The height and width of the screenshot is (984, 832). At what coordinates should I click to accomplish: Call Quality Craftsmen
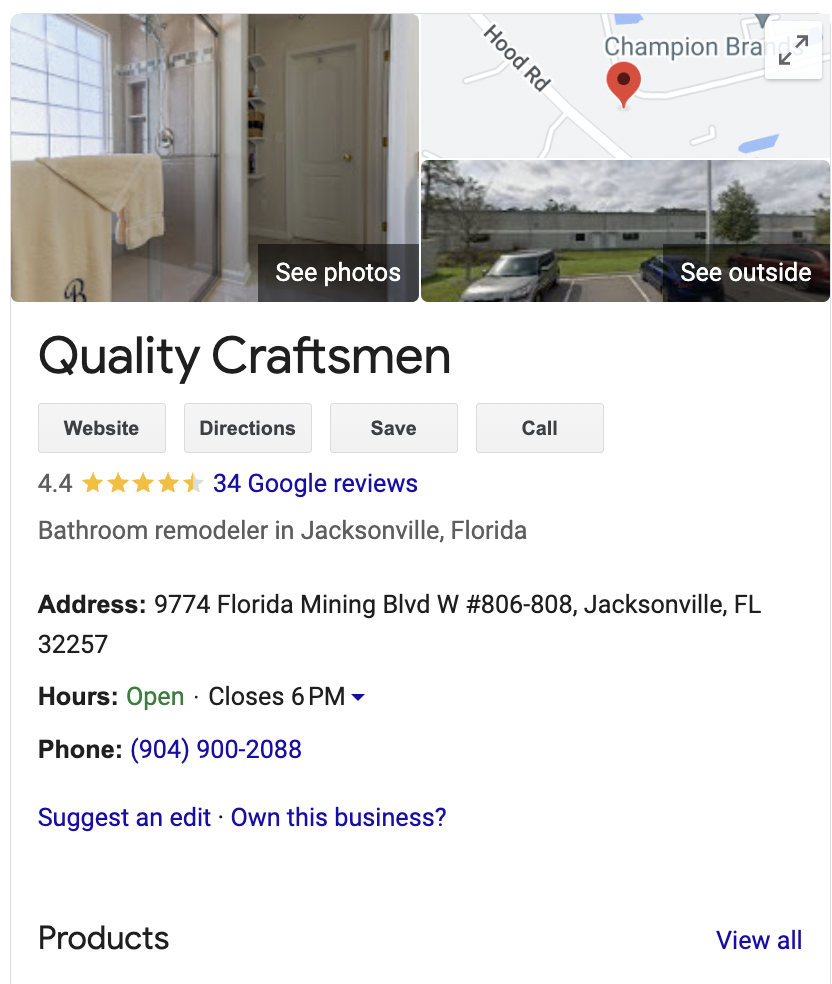539,428
